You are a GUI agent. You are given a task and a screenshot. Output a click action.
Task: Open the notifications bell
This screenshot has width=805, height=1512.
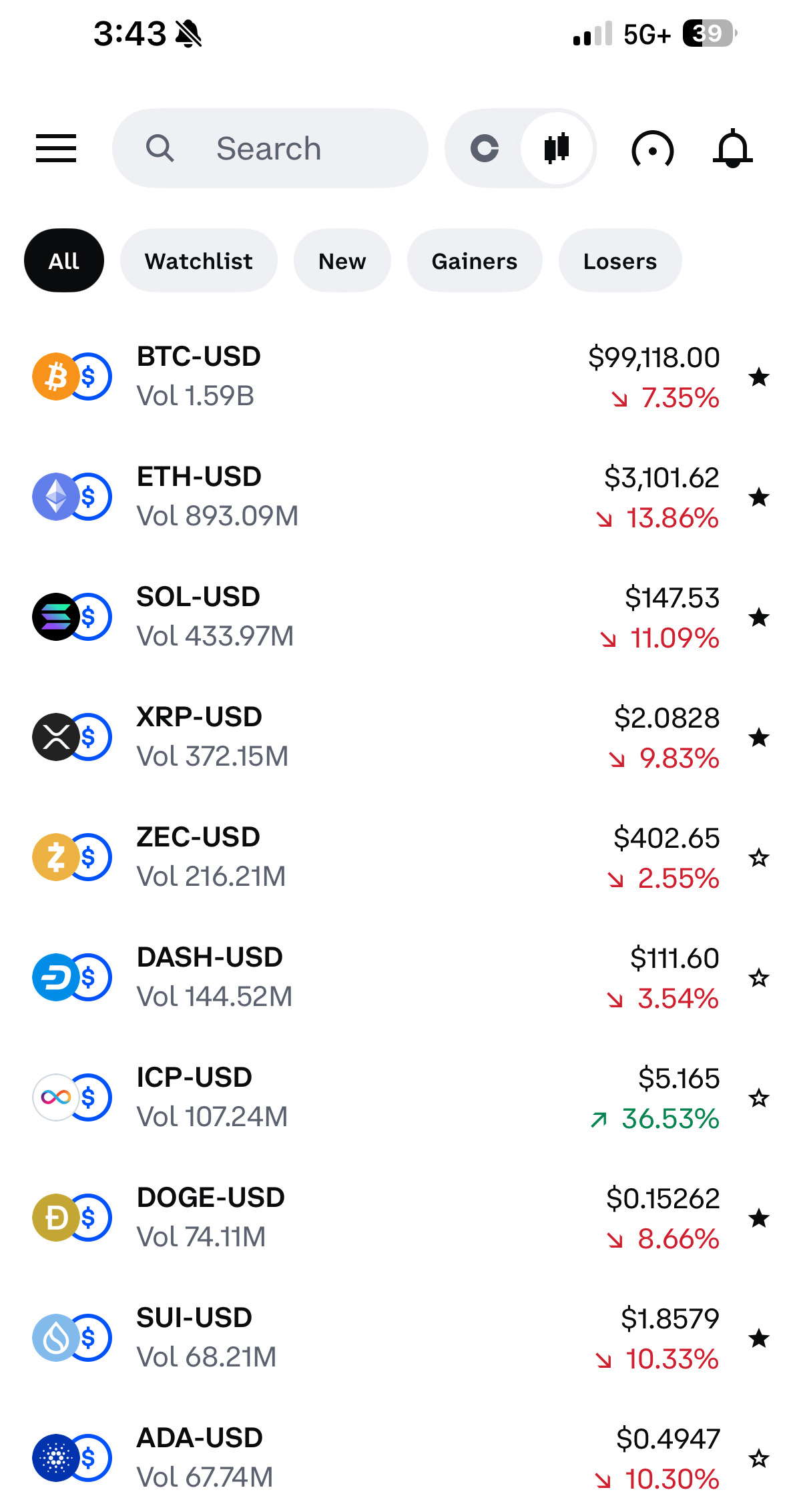pyautogui.click(x=732, y=148)
